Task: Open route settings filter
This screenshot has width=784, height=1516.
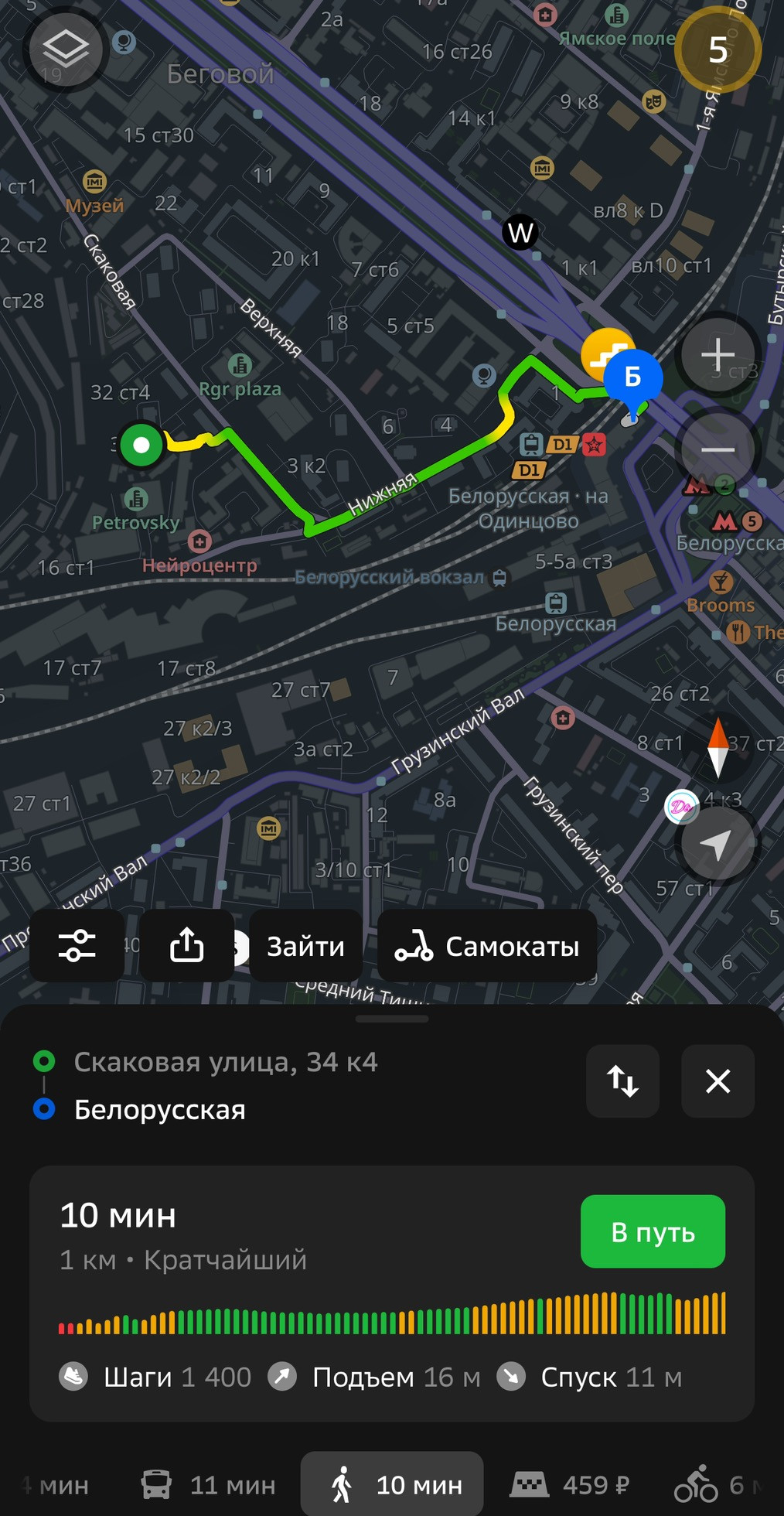Action: coord(77,945)
